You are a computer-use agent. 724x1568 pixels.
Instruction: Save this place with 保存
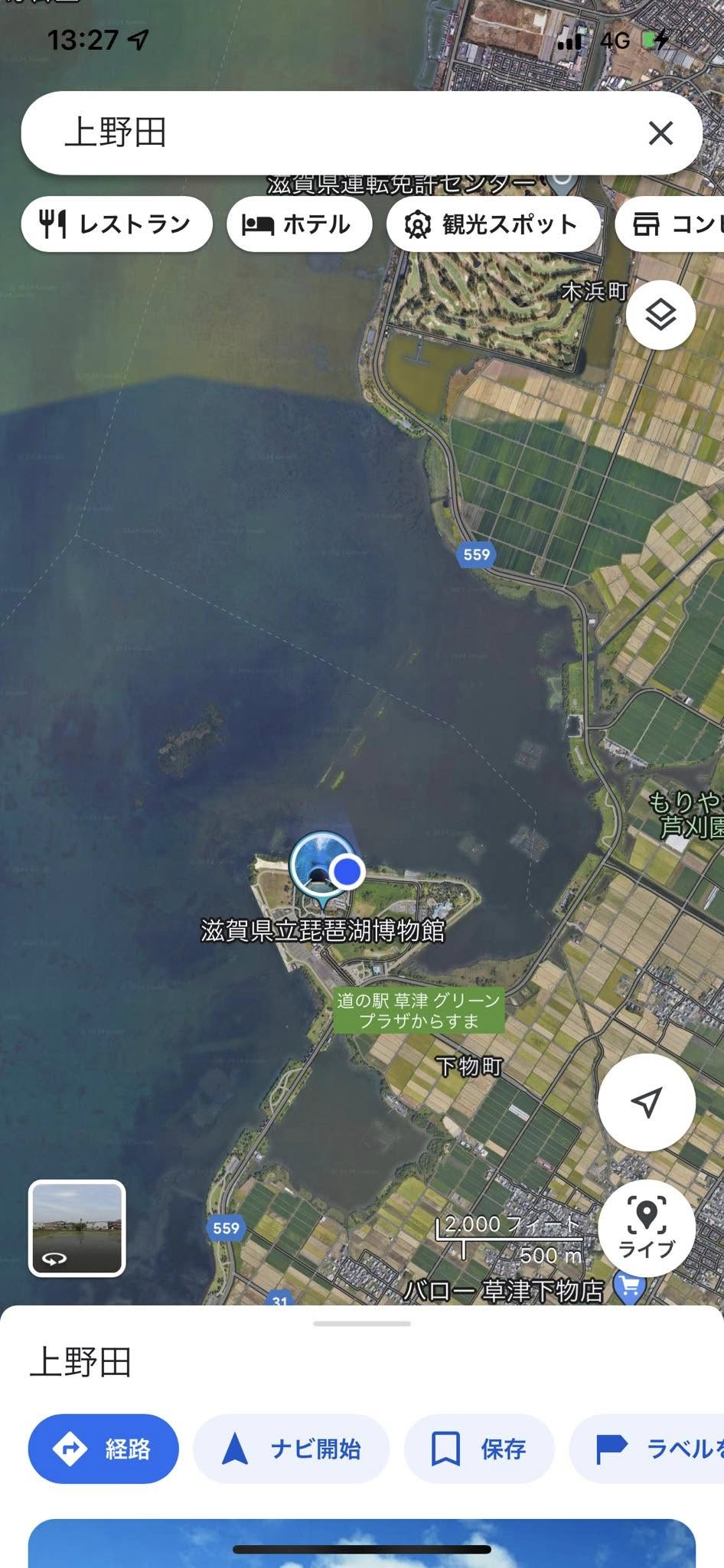click(479, 1449)
